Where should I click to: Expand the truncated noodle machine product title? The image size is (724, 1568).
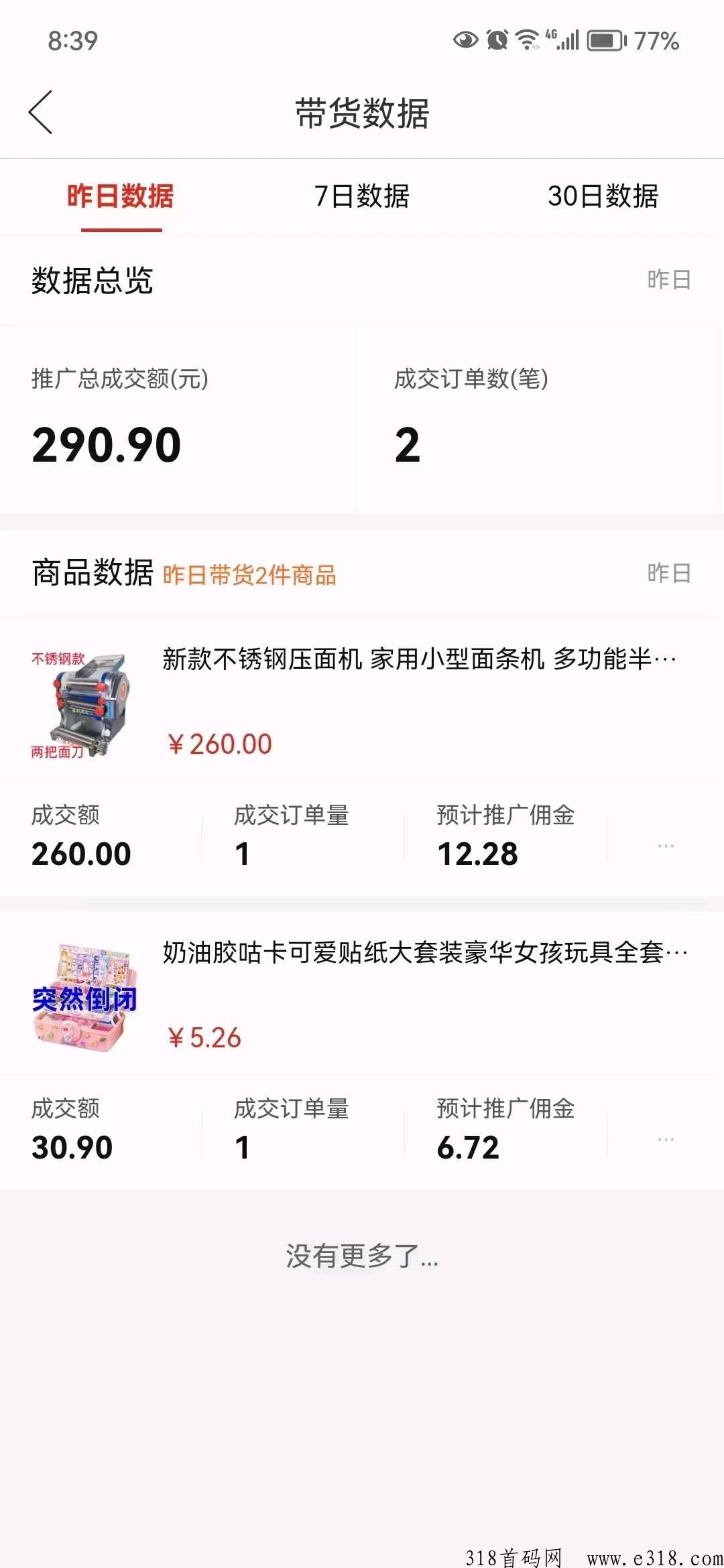point(416,660)
